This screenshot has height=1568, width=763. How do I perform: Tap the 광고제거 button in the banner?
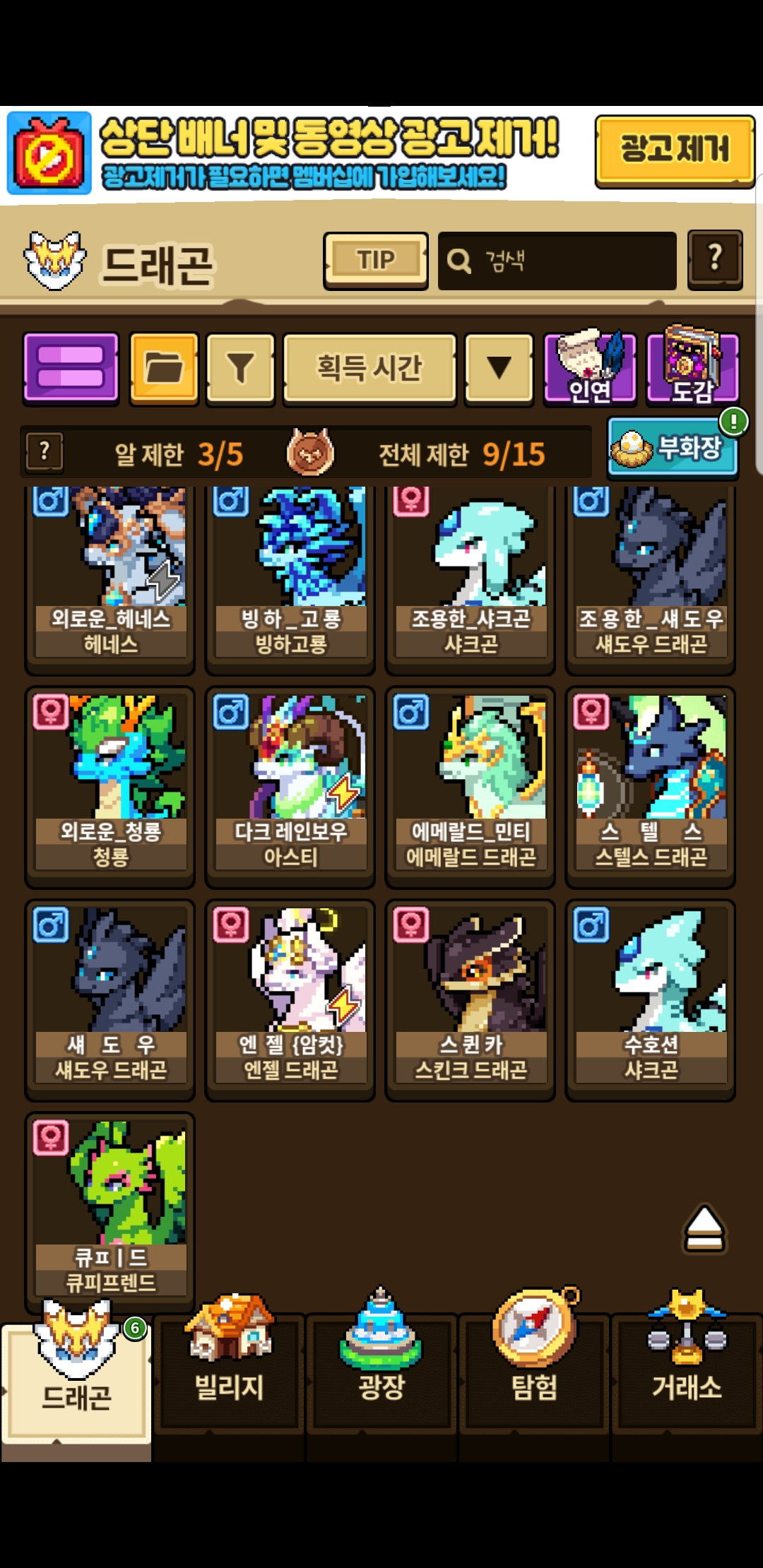675,150
